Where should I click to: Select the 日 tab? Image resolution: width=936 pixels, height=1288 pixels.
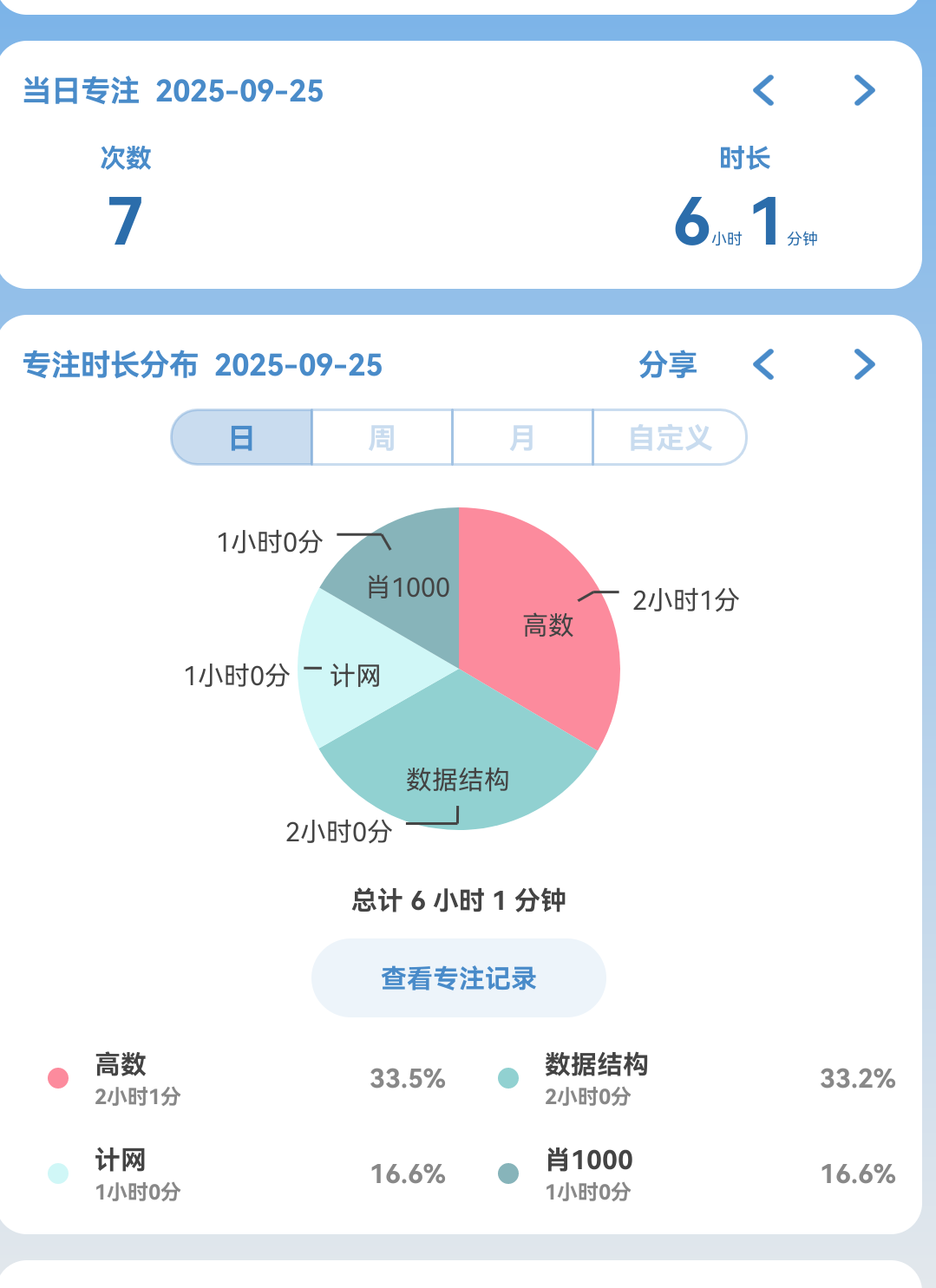pos(242,437)
